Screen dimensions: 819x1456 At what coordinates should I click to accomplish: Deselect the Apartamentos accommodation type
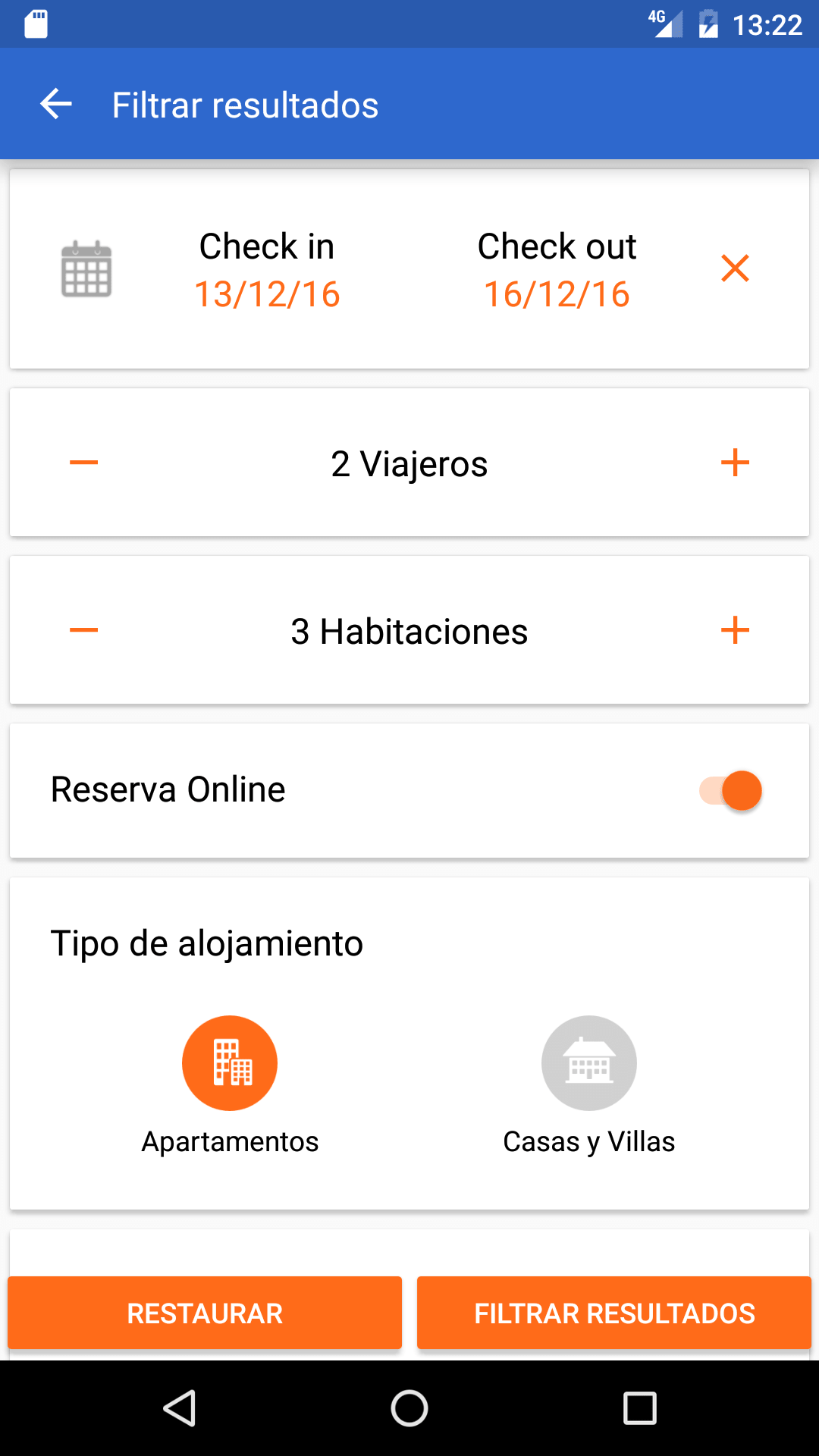point(230,1063)
